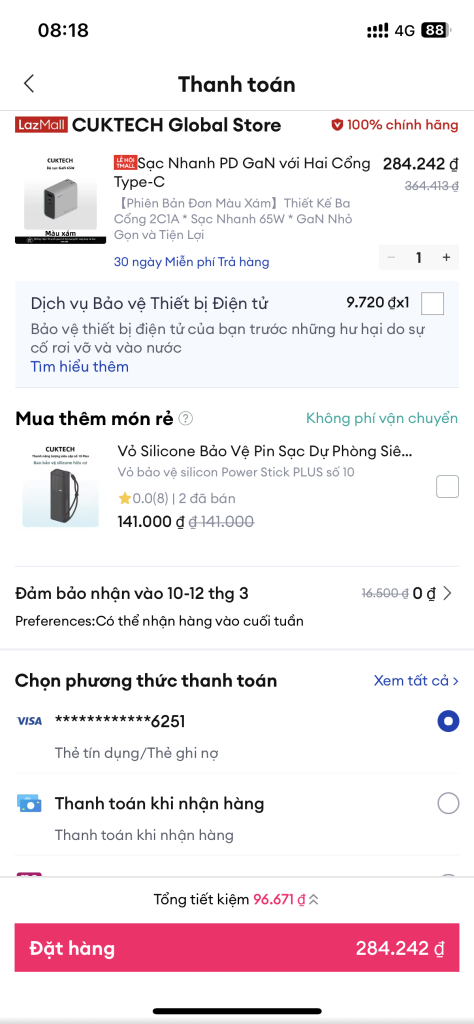Open Xem tất cả payment methods

(x=416, y=680)
